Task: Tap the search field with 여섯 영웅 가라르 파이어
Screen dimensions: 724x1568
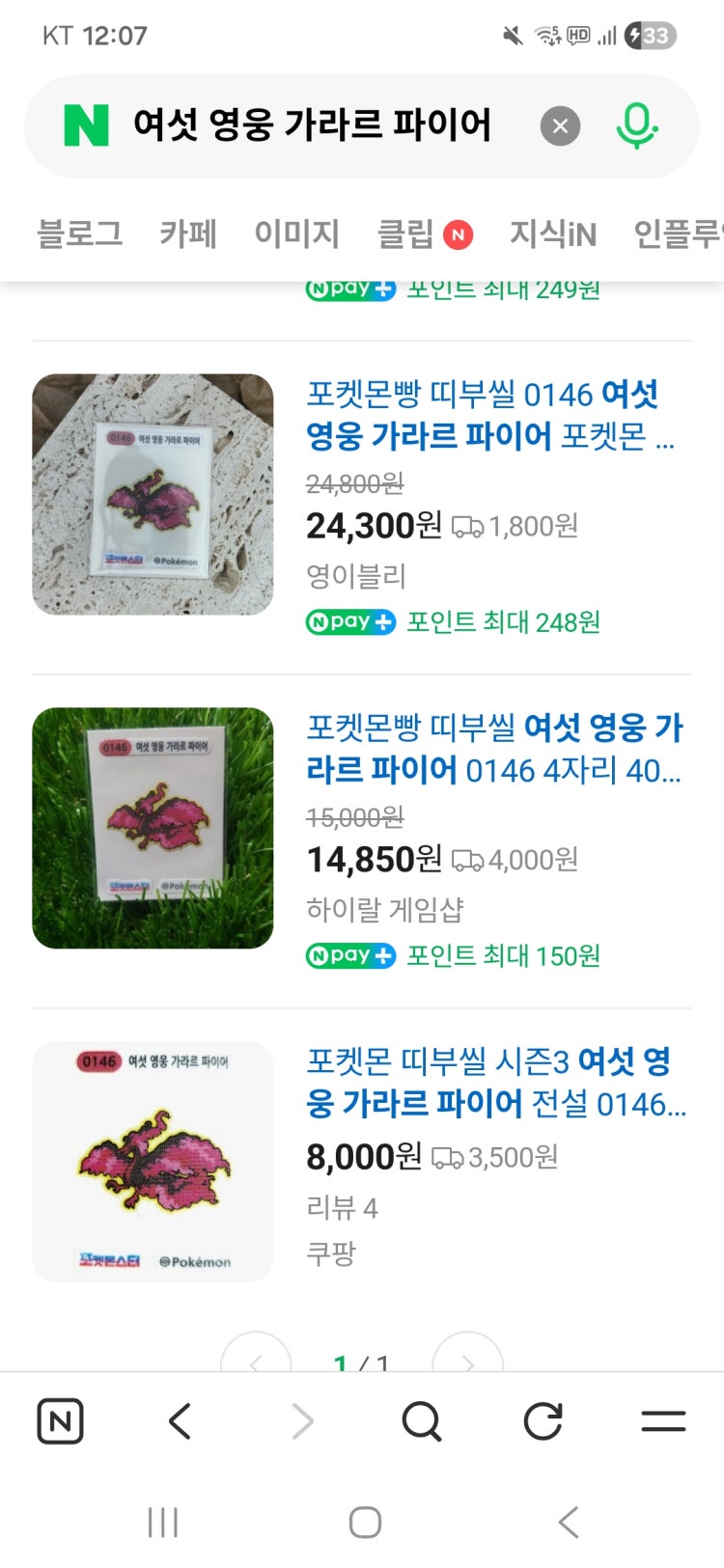Action: click(x=312, y=125)
